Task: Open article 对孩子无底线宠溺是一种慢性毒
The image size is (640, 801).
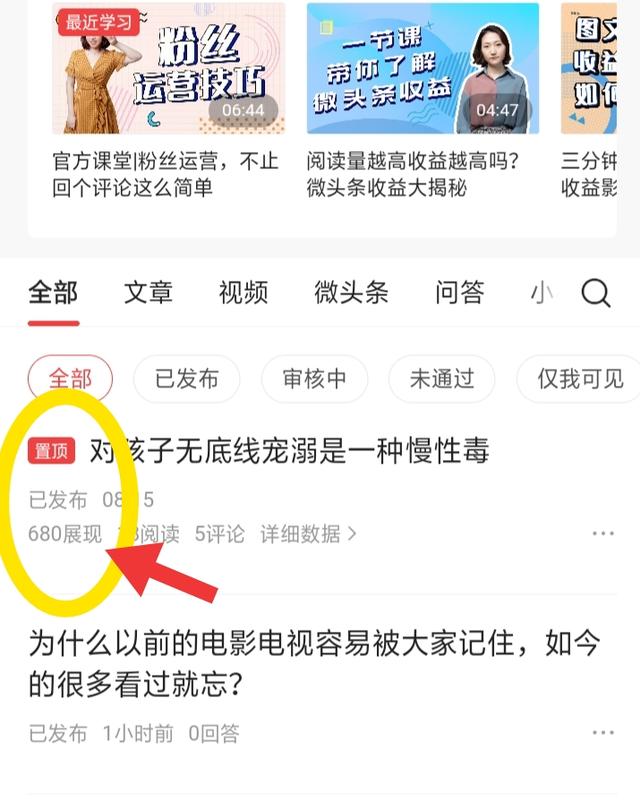Action: (290, 452)
